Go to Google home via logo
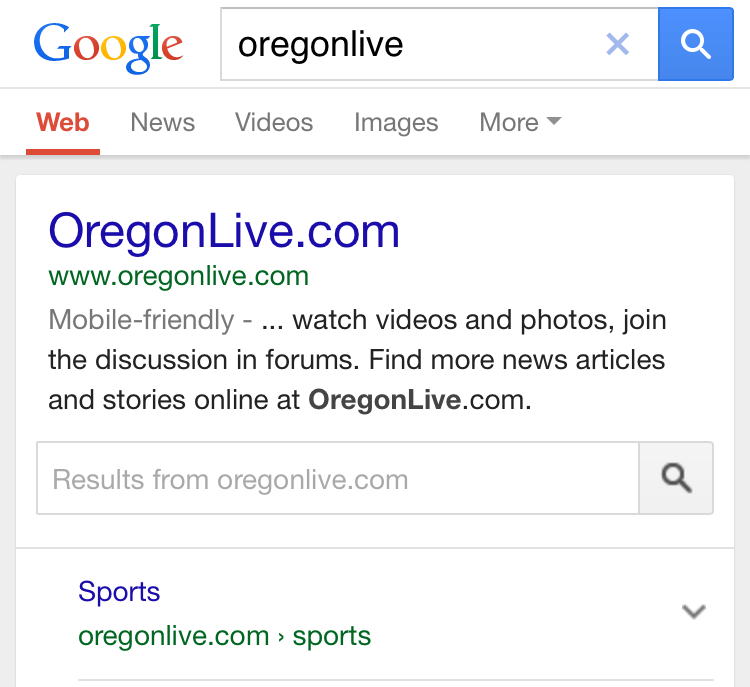The width and height of the screenshot is (750, 687). click(x=108, y=45)
